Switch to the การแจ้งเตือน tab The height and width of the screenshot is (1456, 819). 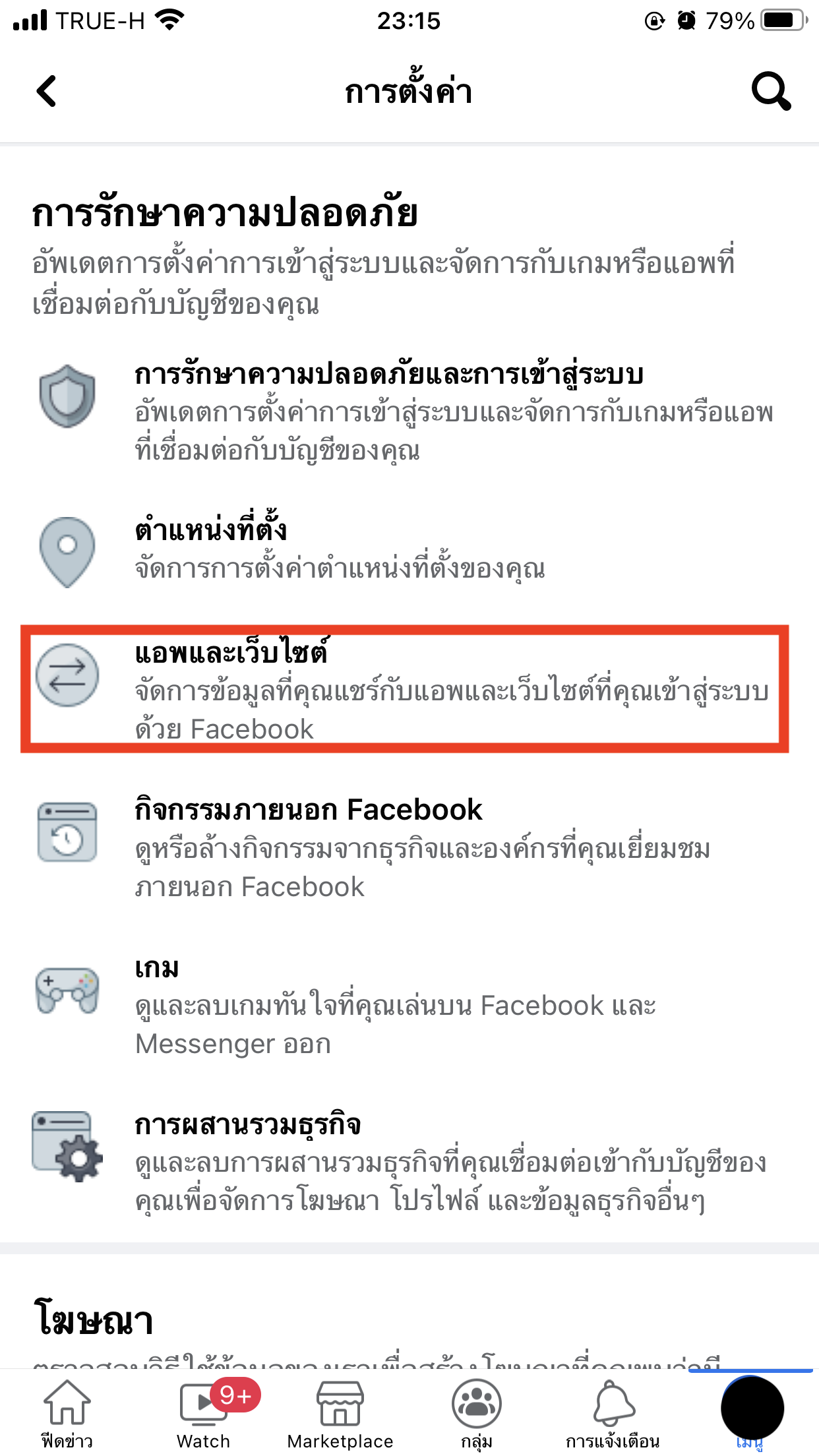click(613, 1412)
